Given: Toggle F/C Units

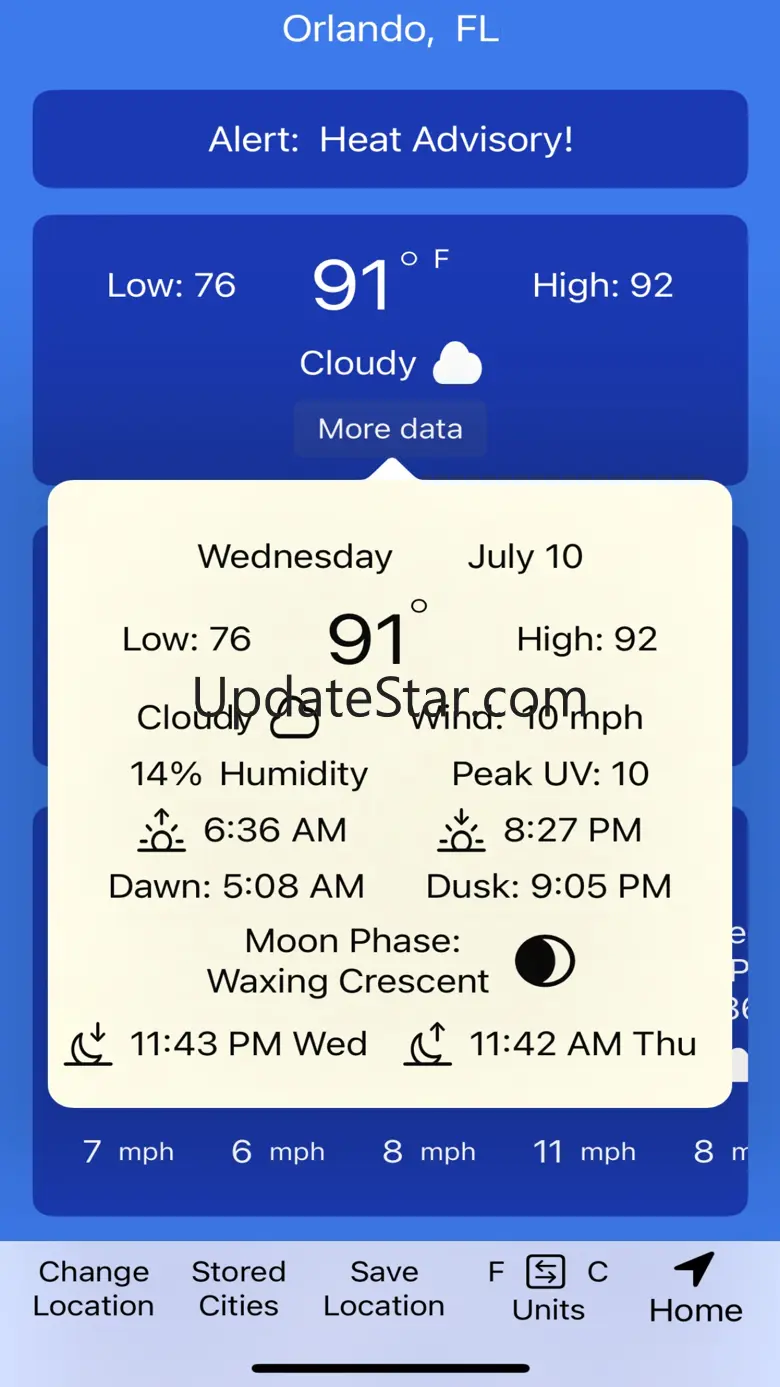Looking at the screenshot, I should [x=548, y=1289].
